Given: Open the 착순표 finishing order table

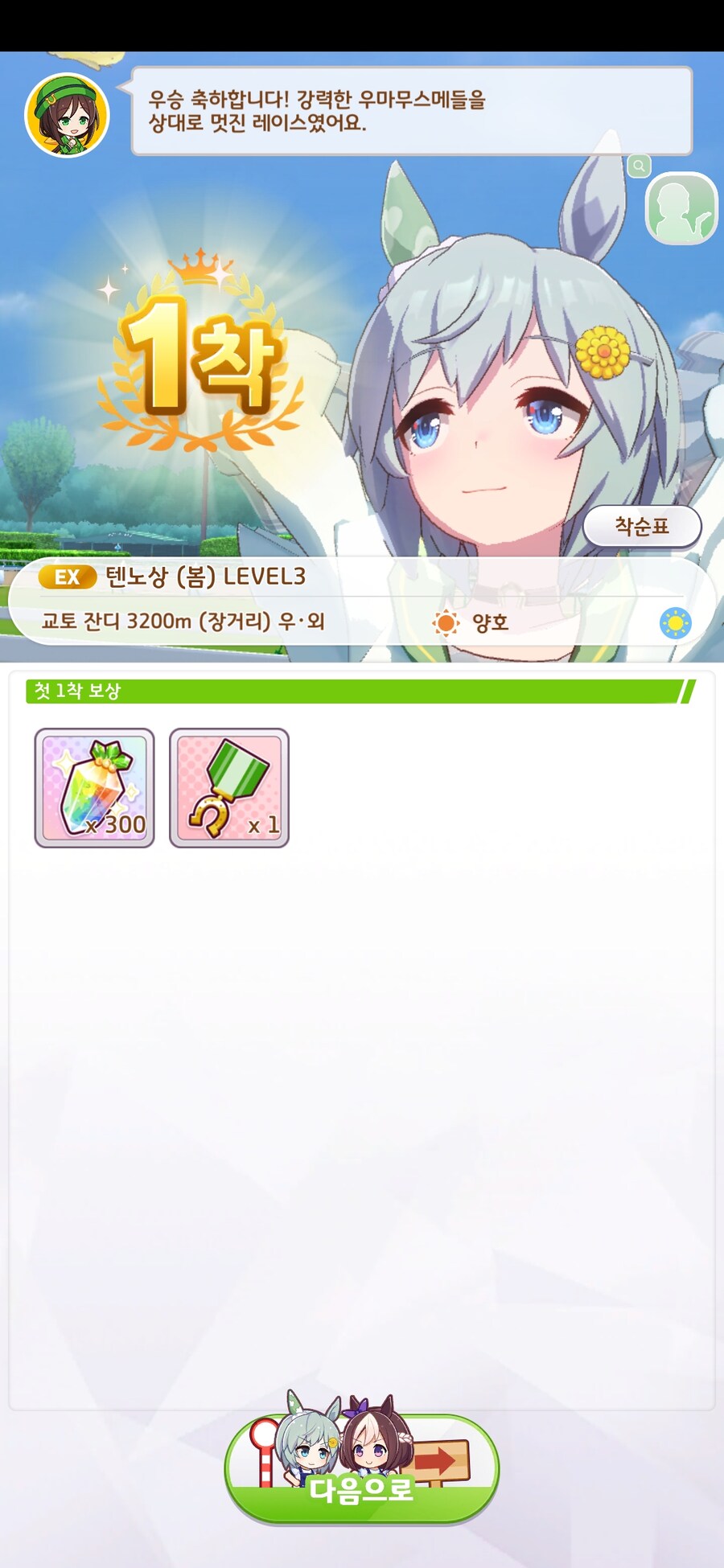Looking at the screenshot, I should 642,527.
